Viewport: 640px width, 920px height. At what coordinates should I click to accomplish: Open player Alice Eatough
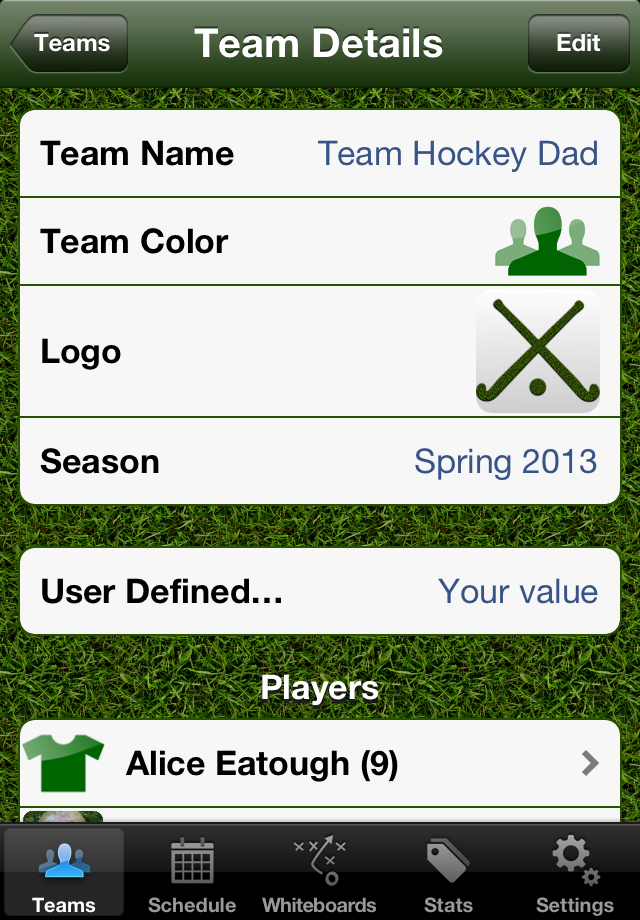tap(320, 764)
